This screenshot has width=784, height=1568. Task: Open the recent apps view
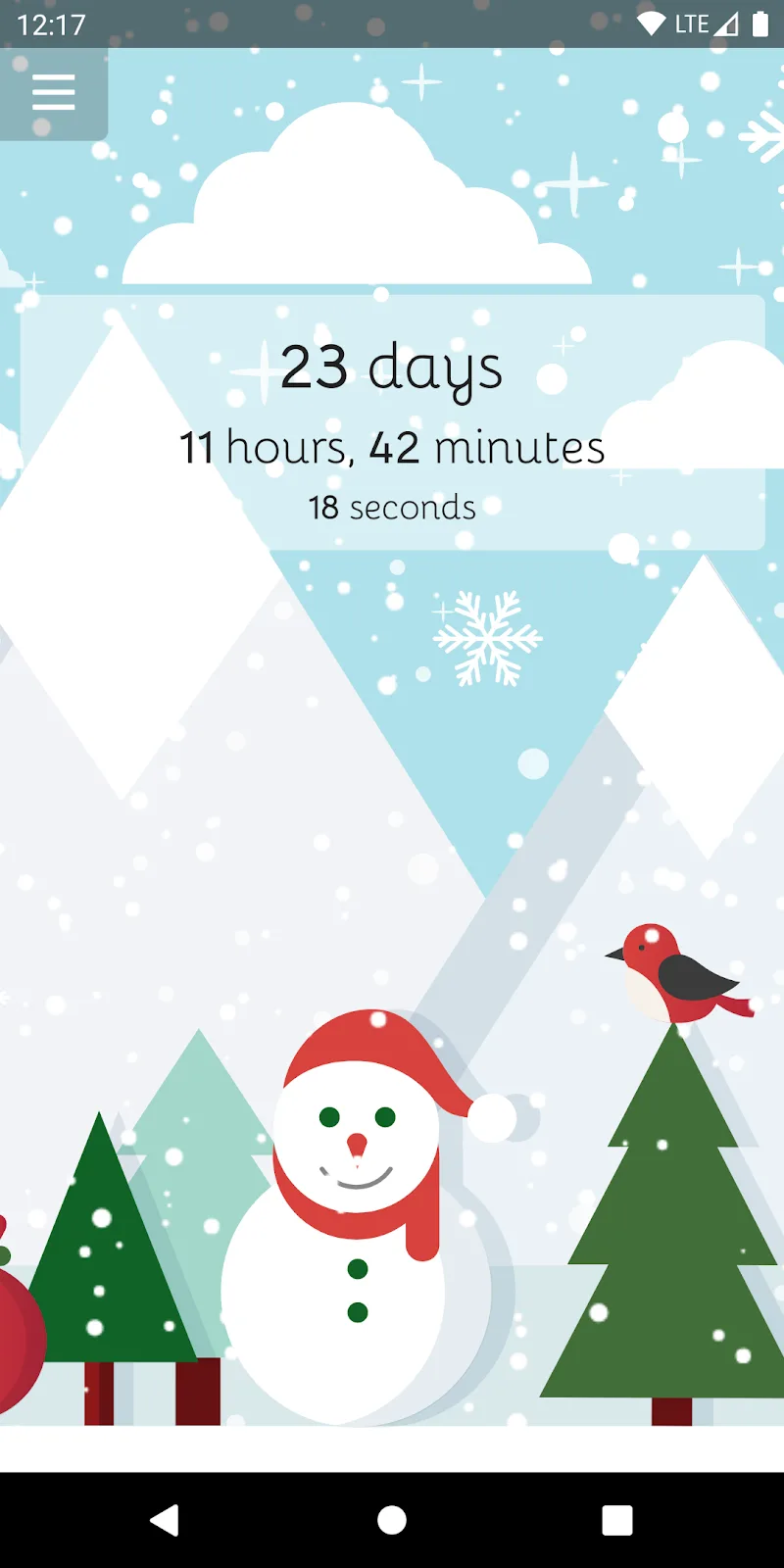617,1520
